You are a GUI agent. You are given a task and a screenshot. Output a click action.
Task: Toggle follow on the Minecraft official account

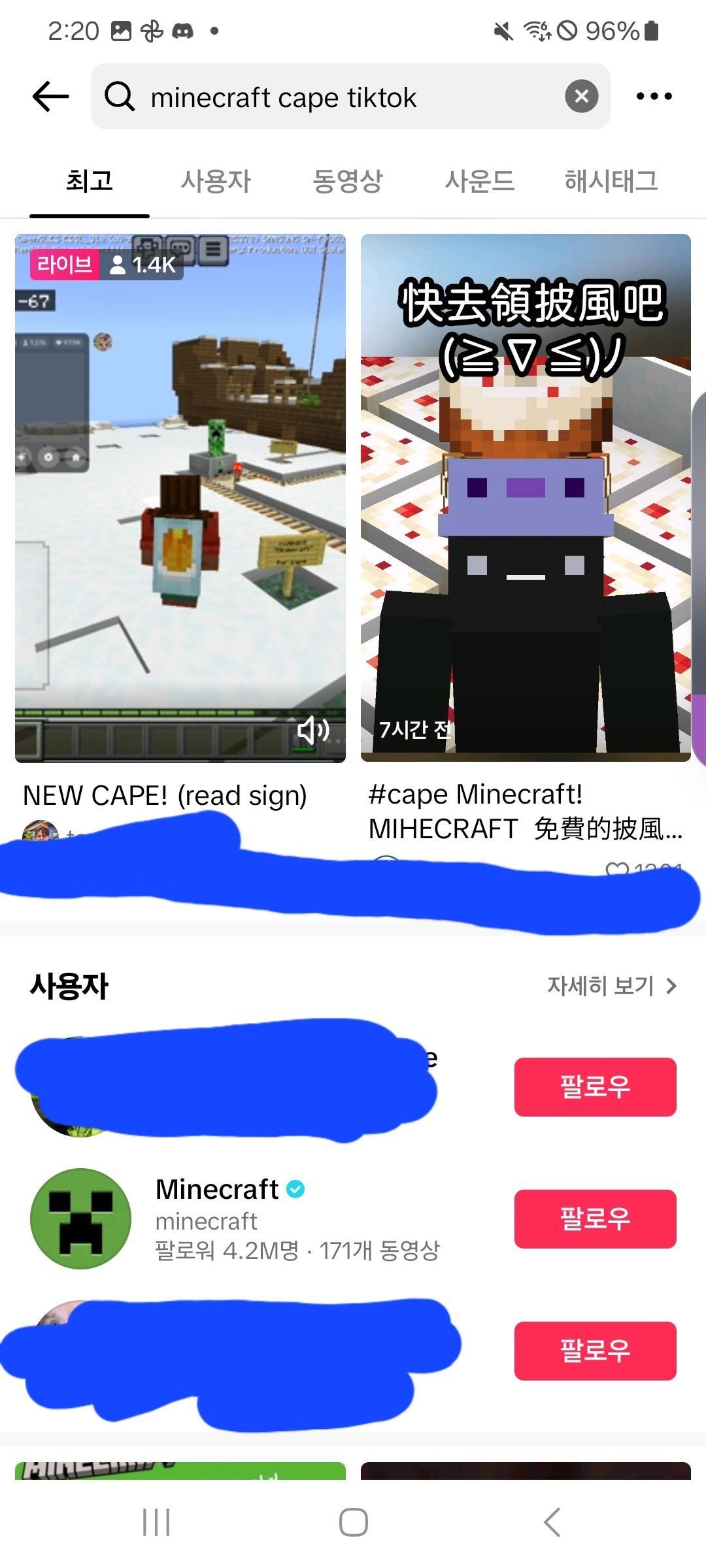(x=595, y=1219)
